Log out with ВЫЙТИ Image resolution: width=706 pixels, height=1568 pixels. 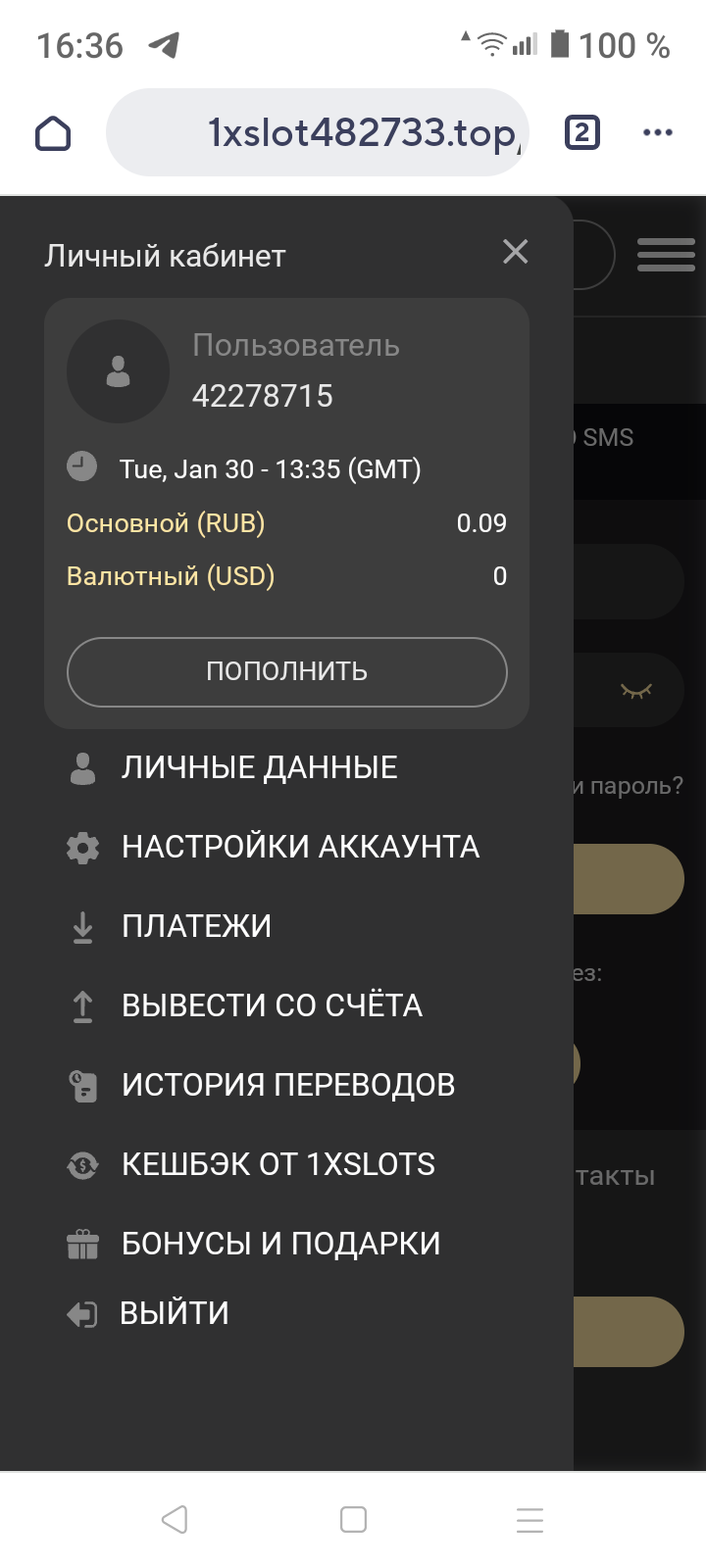(174, 1313)
